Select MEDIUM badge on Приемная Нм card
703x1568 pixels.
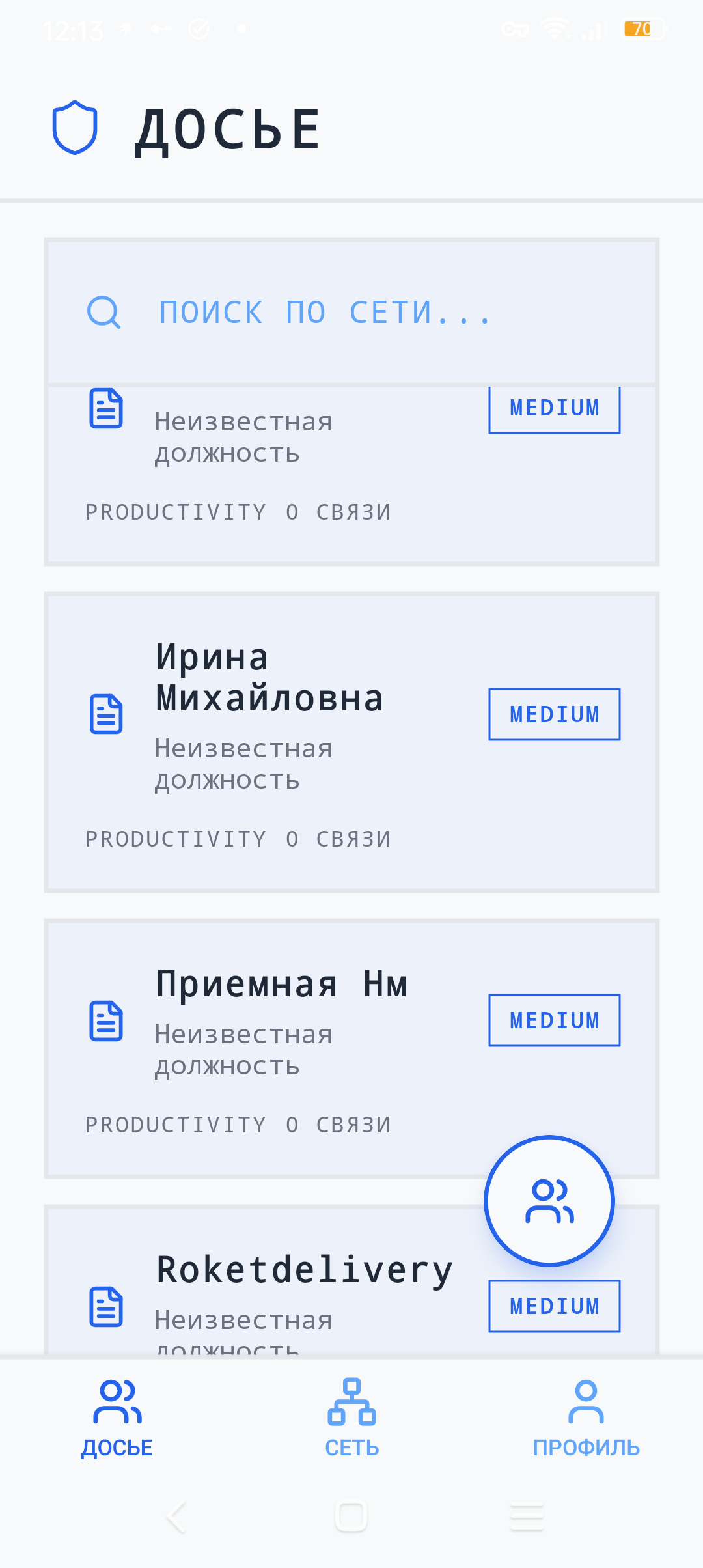554,1020
